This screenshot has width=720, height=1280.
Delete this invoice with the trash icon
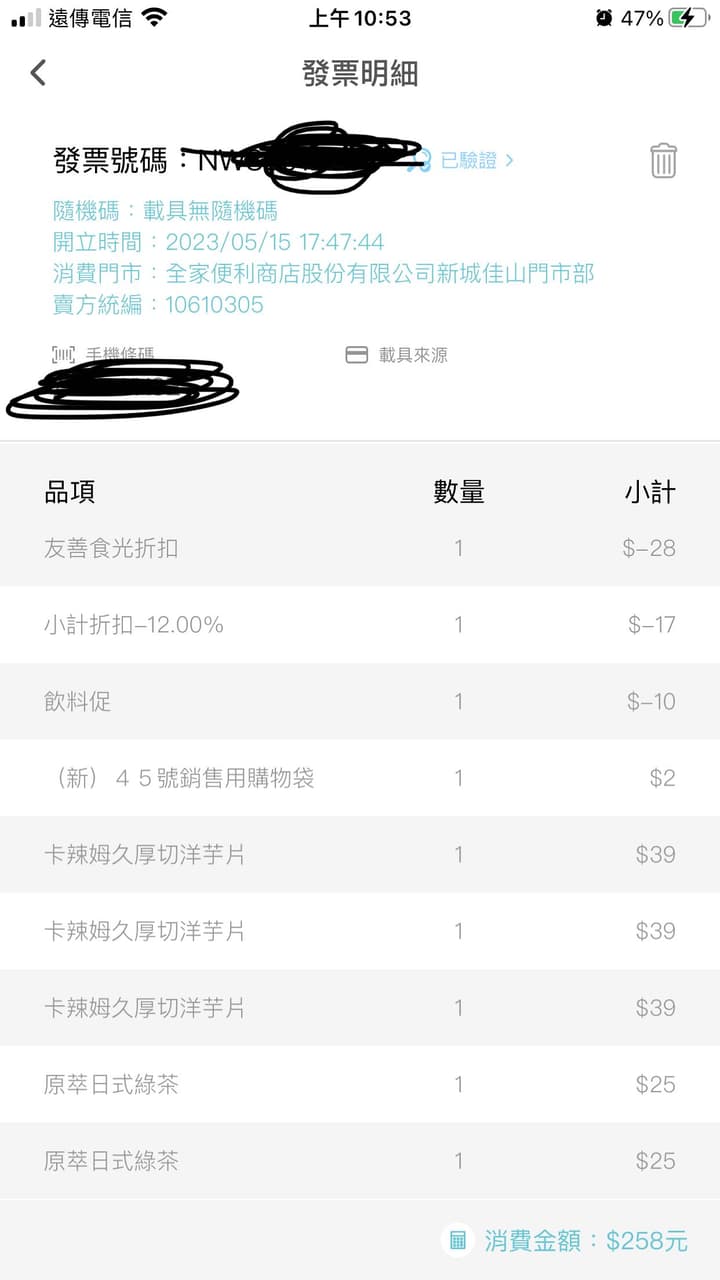coord(663,160)
